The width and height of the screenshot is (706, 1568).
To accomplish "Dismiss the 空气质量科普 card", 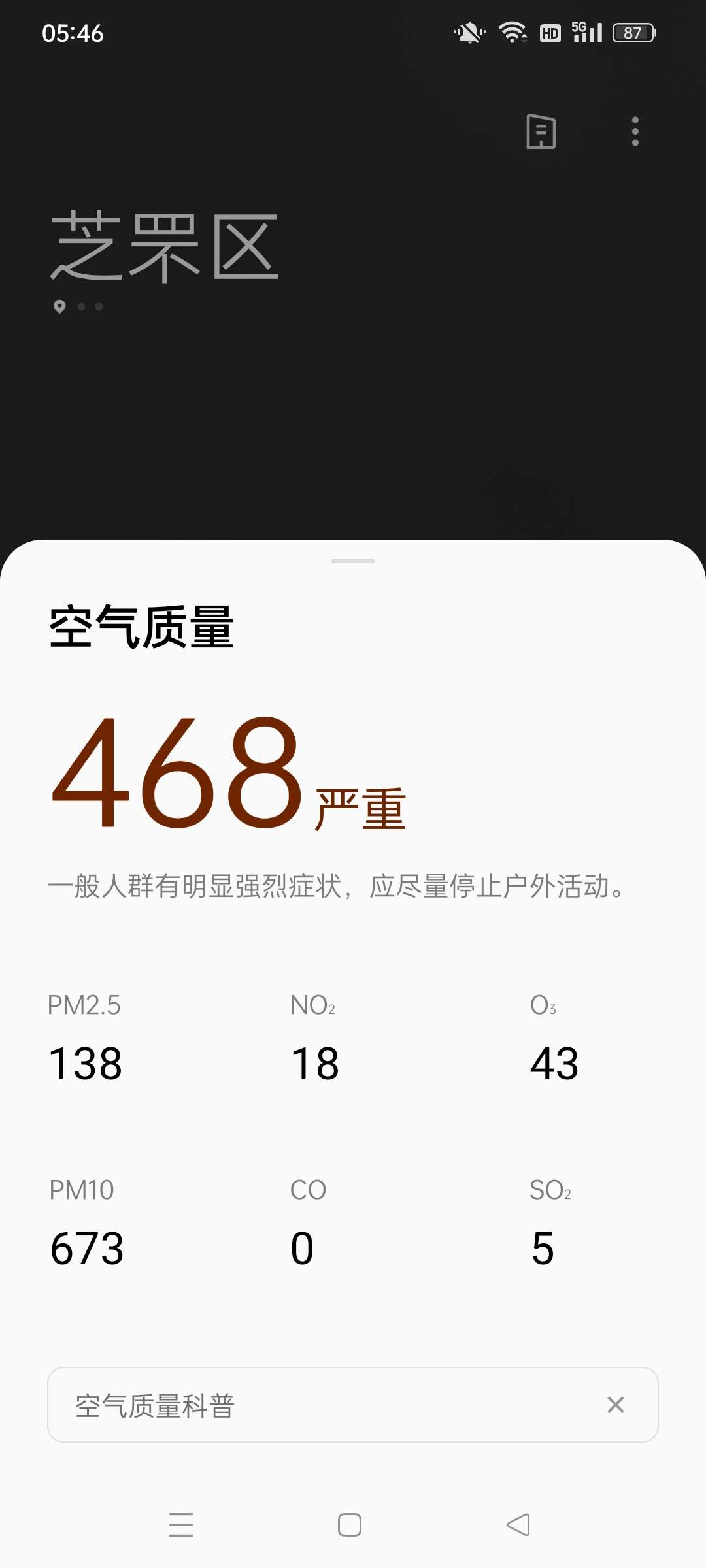I will [615, 1405].
